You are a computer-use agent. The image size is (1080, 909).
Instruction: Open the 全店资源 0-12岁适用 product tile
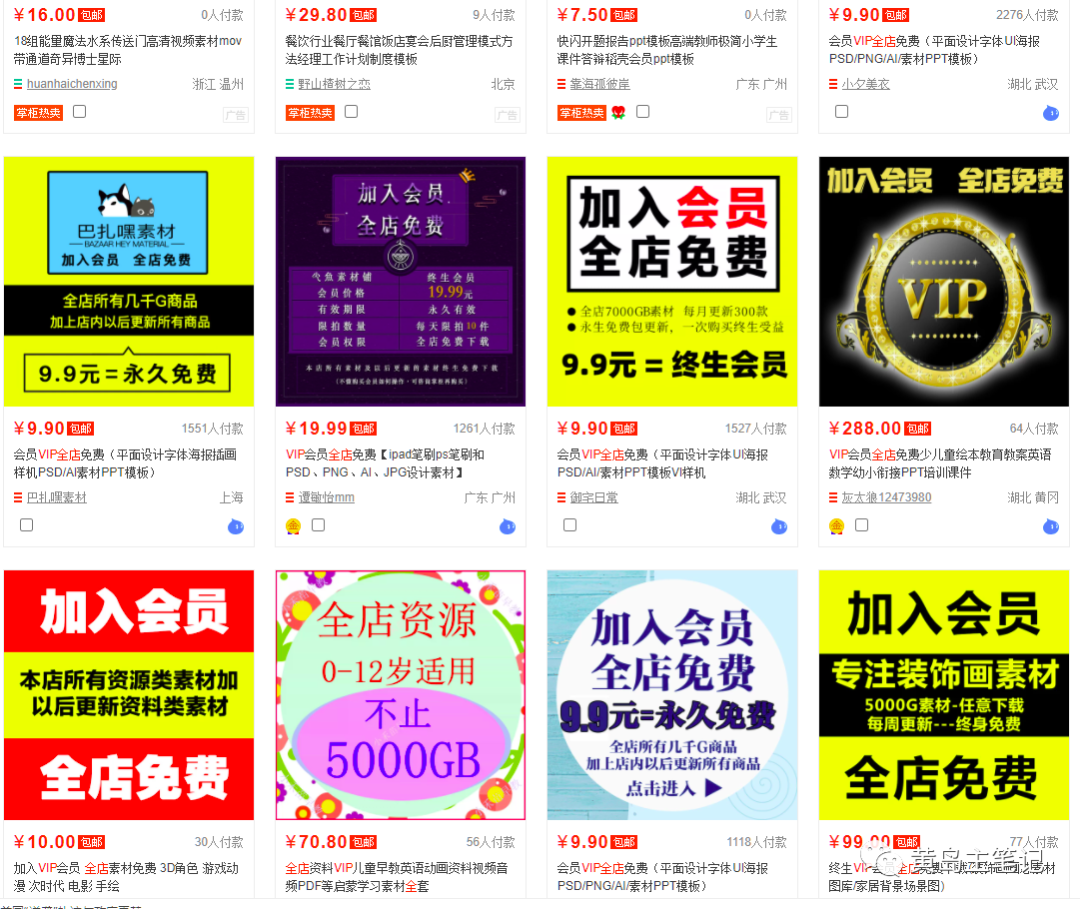(x=400, y=694)
